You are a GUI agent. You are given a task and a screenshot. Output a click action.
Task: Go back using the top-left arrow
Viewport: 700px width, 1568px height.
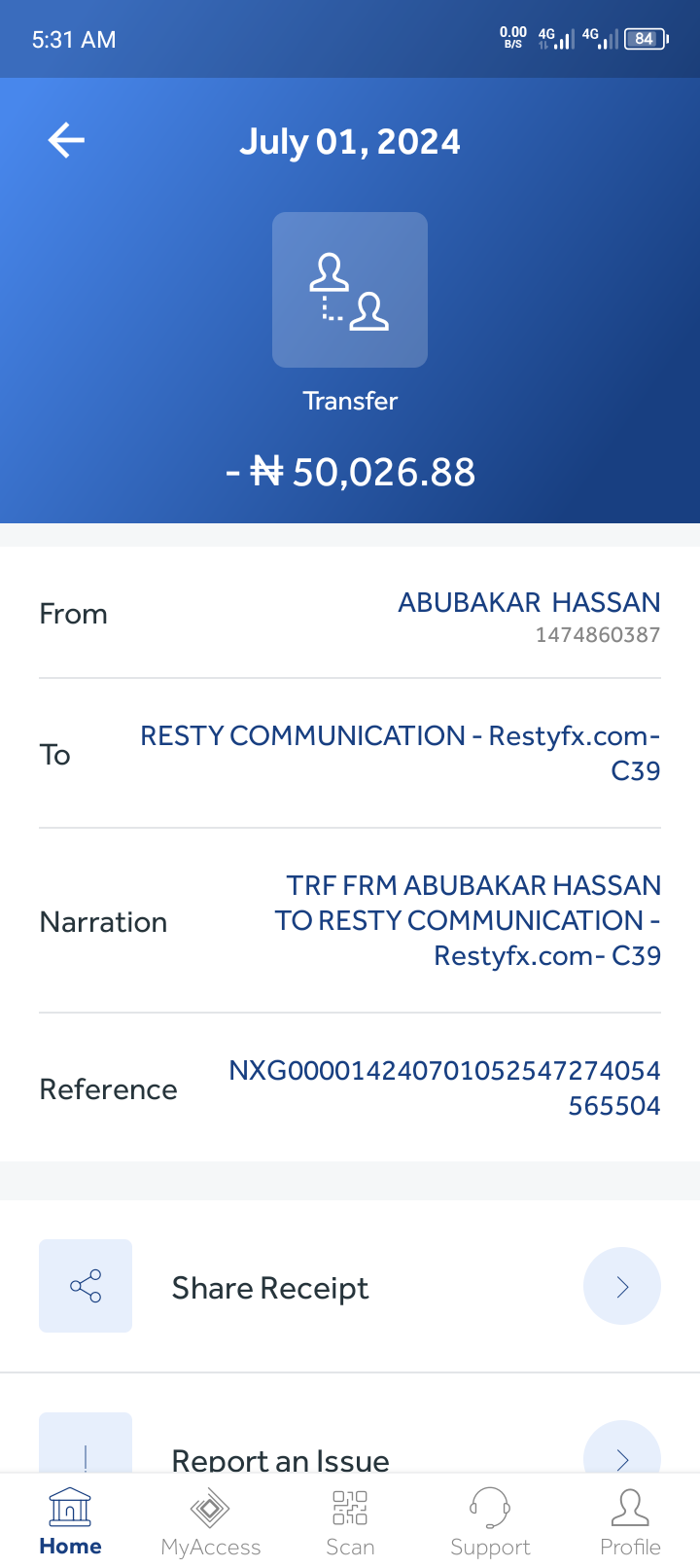click(66, 140)
